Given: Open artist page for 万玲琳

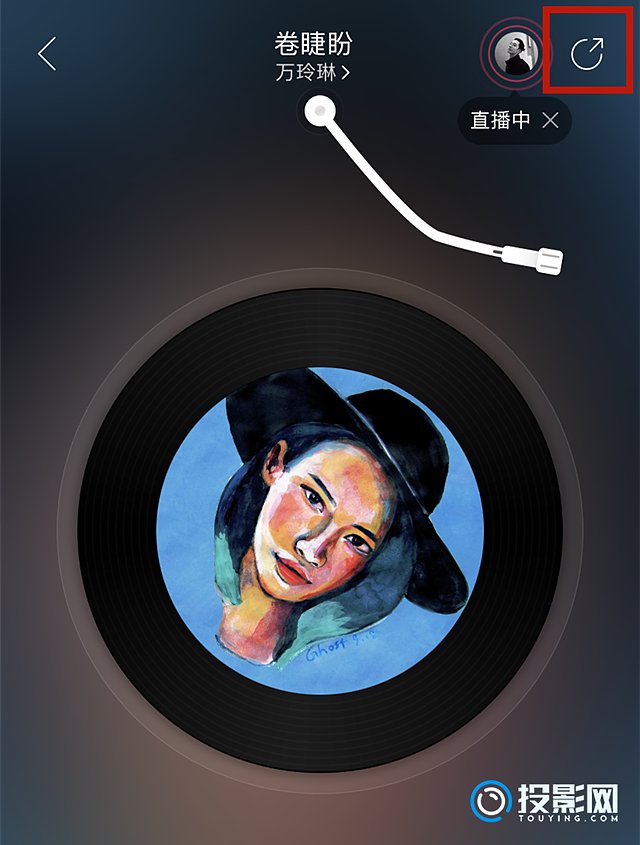Looking at the screenshot, I should coord(312,73).
